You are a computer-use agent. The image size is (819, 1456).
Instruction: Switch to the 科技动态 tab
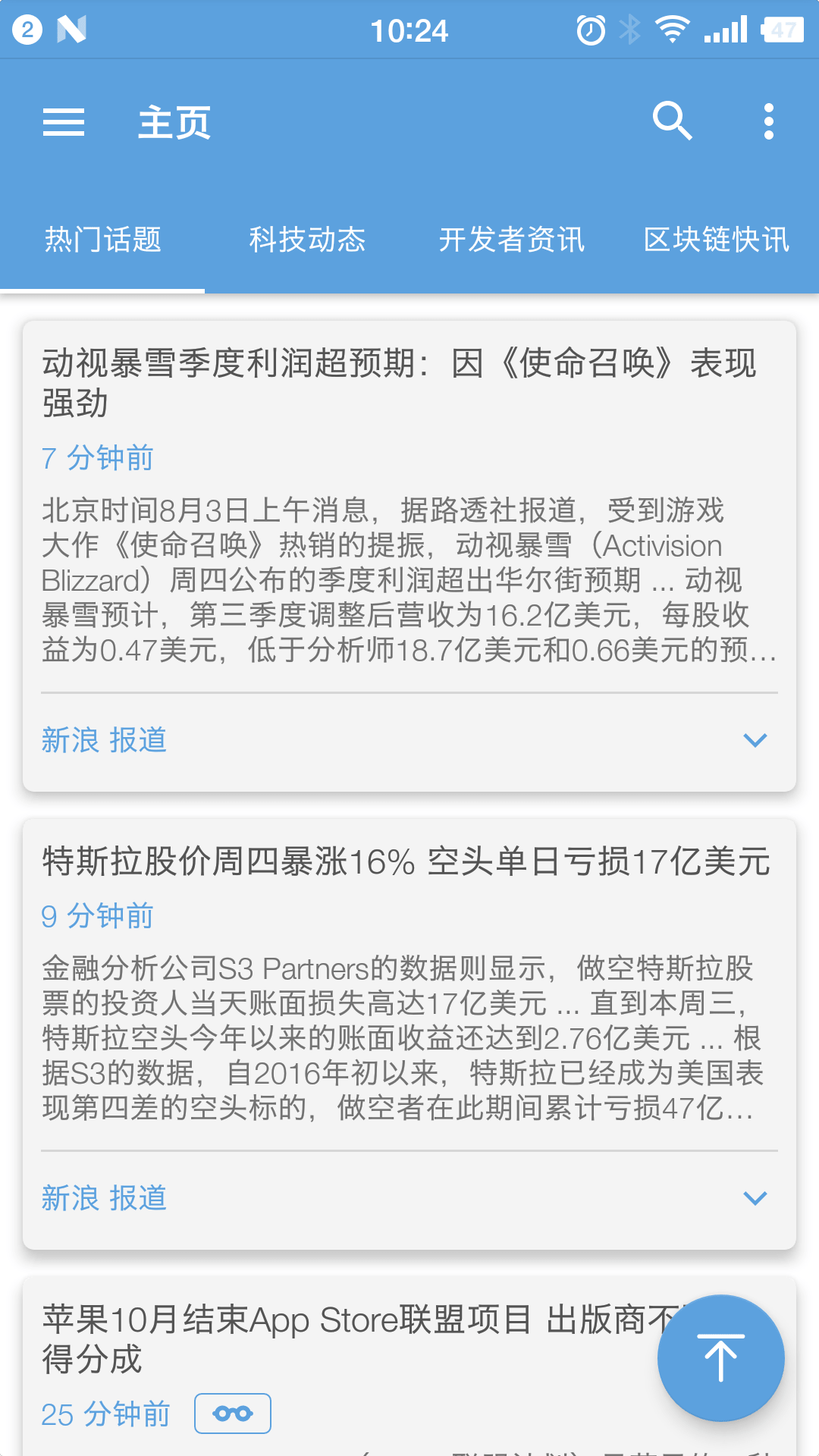pos(307,240)
